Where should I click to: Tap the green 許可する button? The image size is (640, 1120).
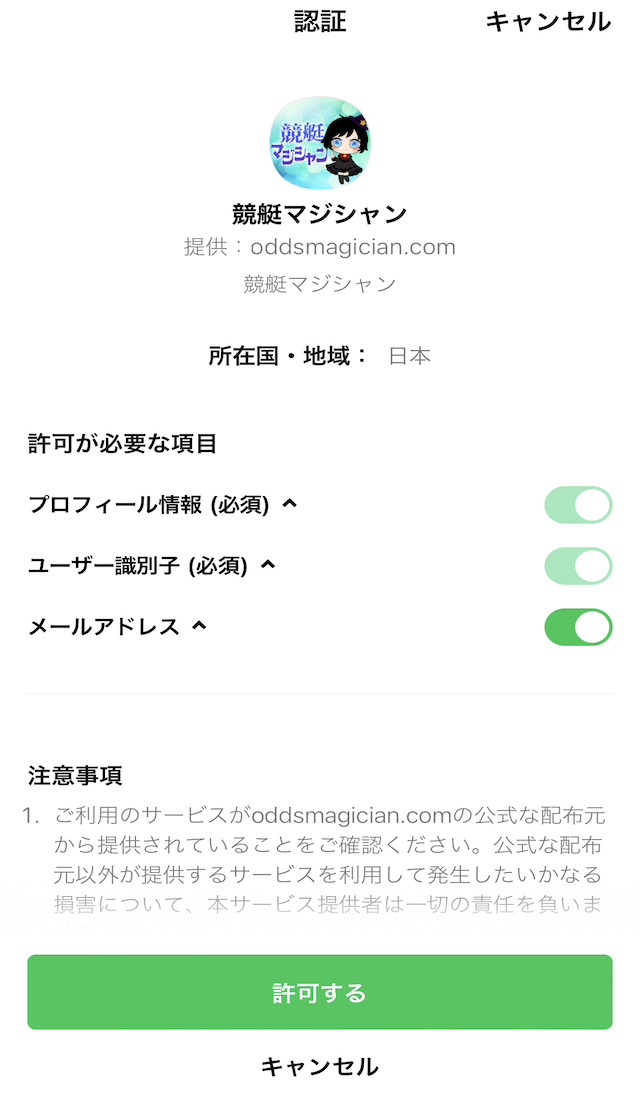click(x=319, y=992)
